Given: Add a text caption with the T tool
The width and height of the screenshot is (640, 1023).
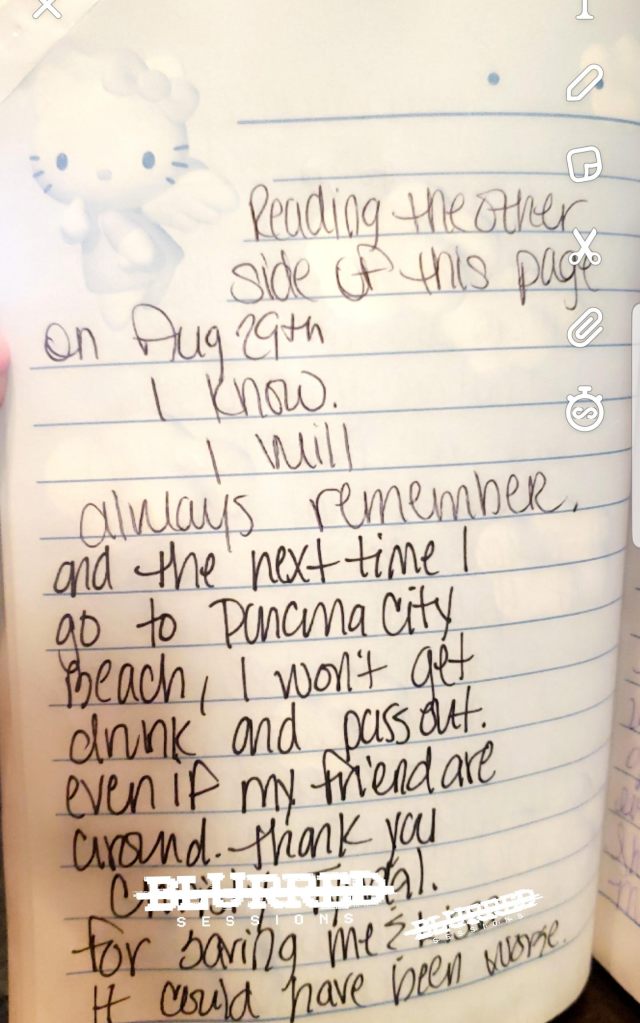Looking at the screenshot, I should click(585, 8).
